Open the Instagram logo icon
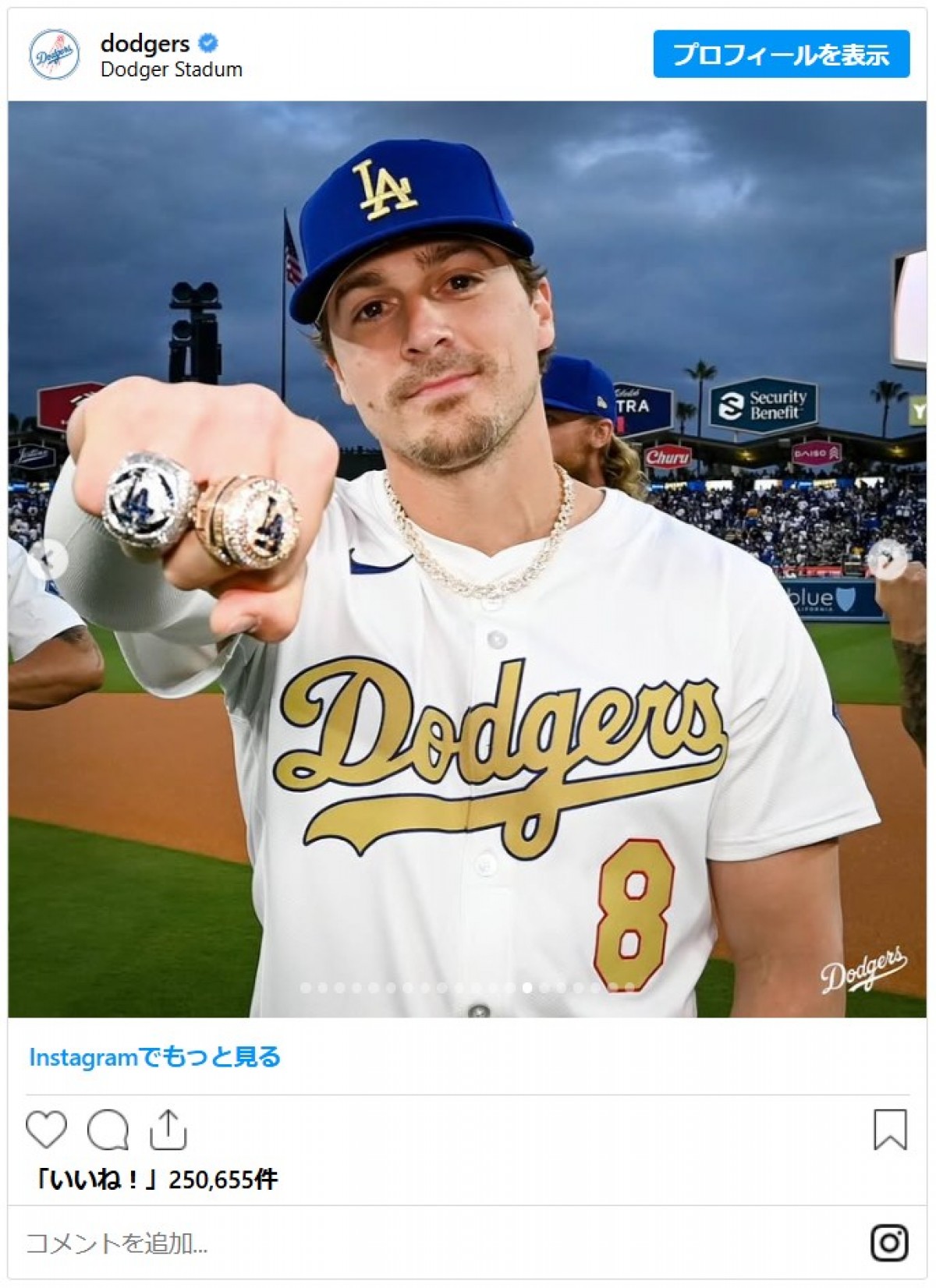Screen dimensions: 936x1288 click(x=889, y=1243)
